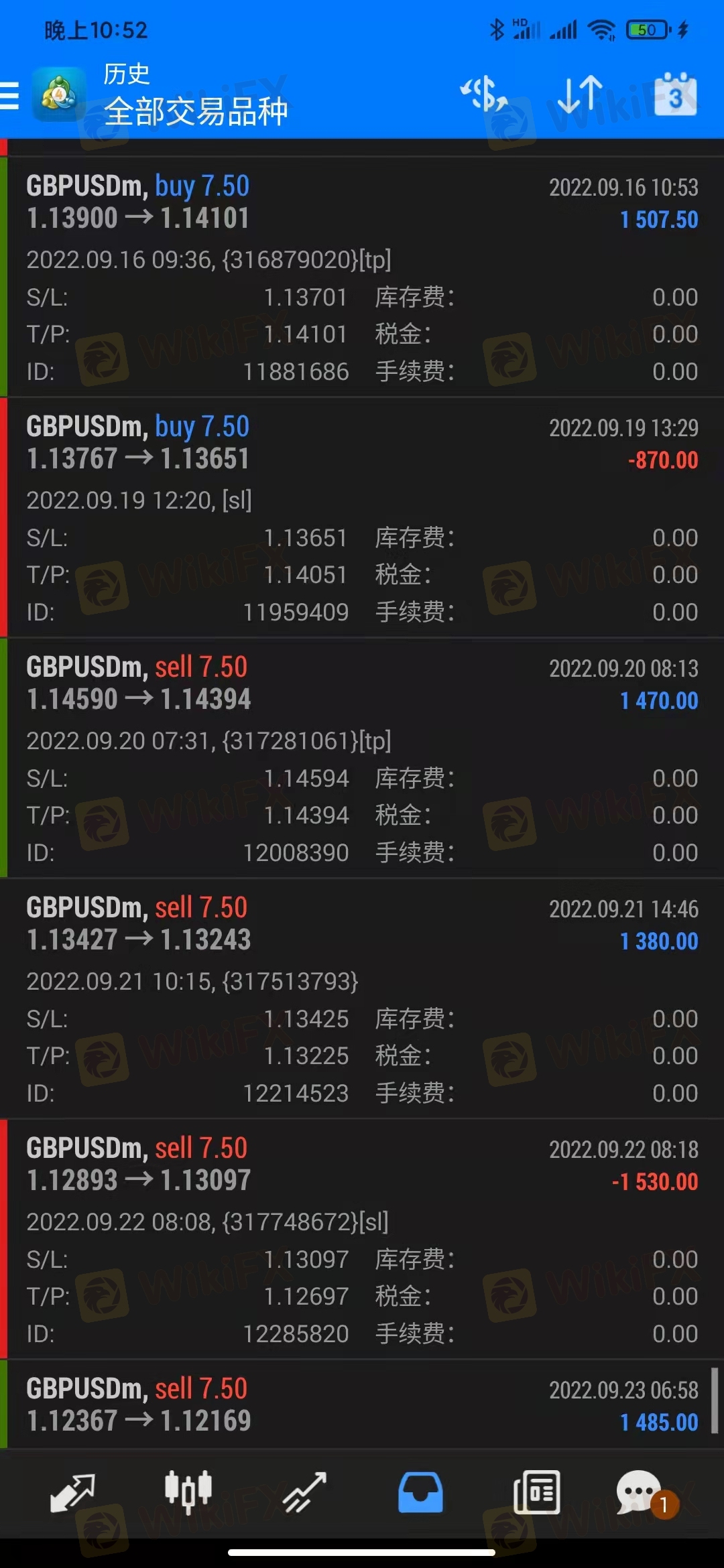Viewport: 724px width, 1568px height.
Task: Open the sort order arrows
Action: click(580, 94)
